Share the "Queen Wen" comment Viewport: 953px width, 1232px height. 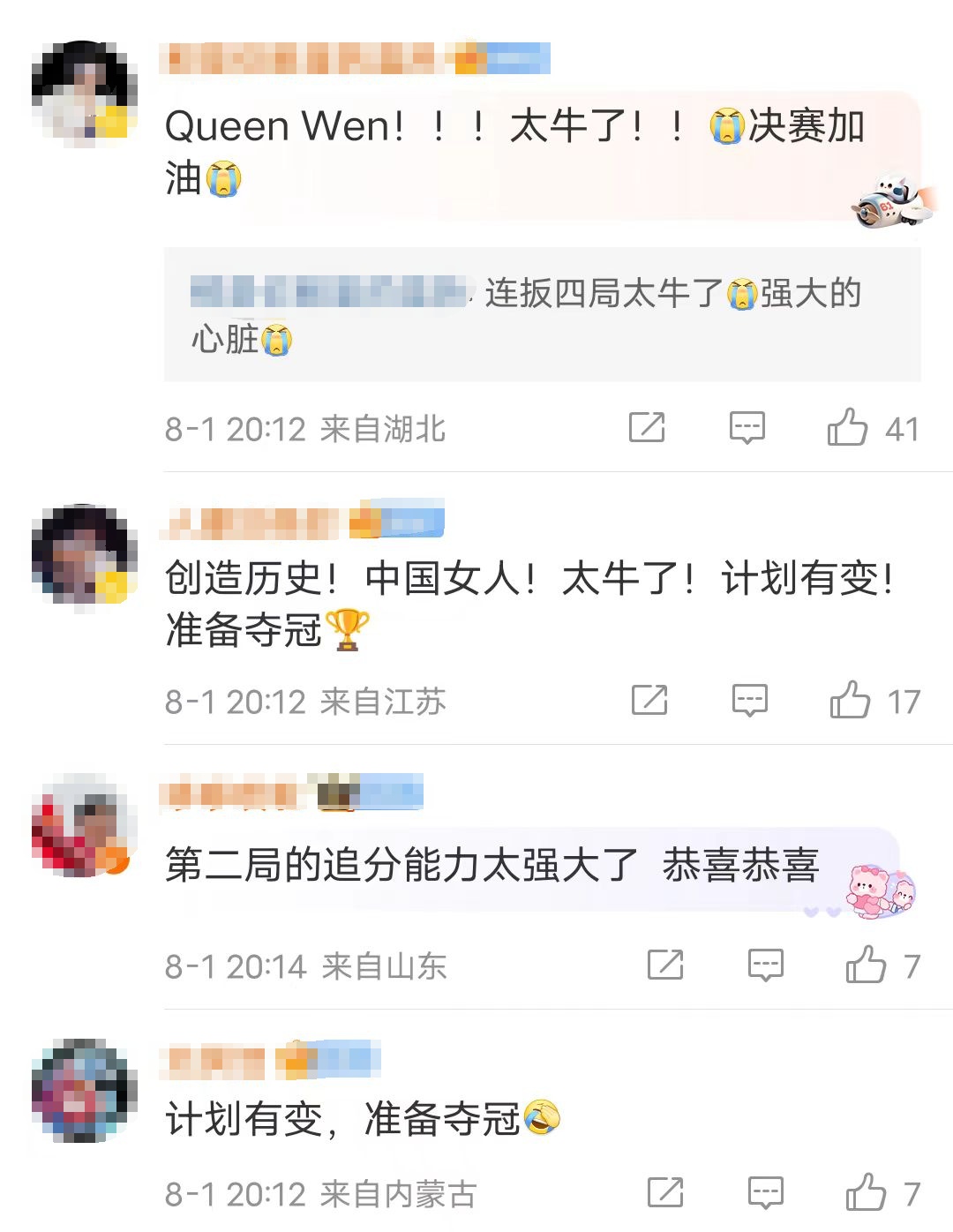[x=647, y=428]
